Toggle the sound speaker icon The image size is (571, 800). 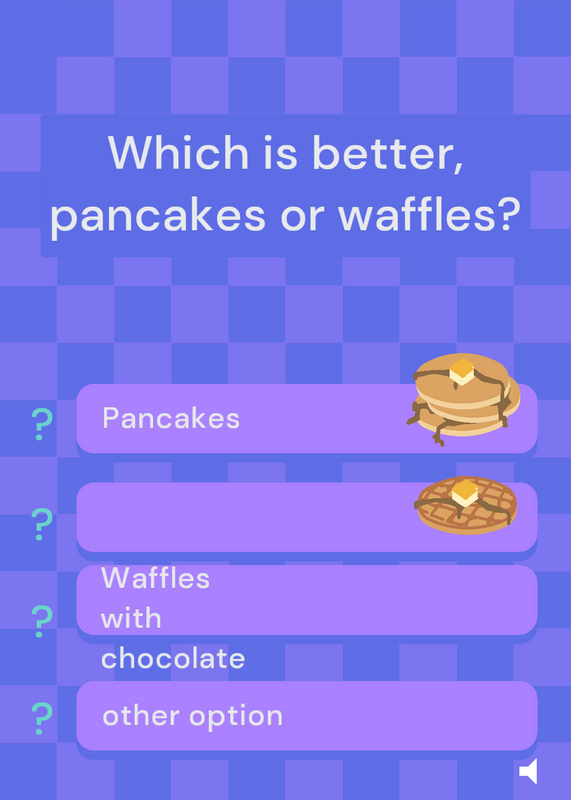[529, 771]
